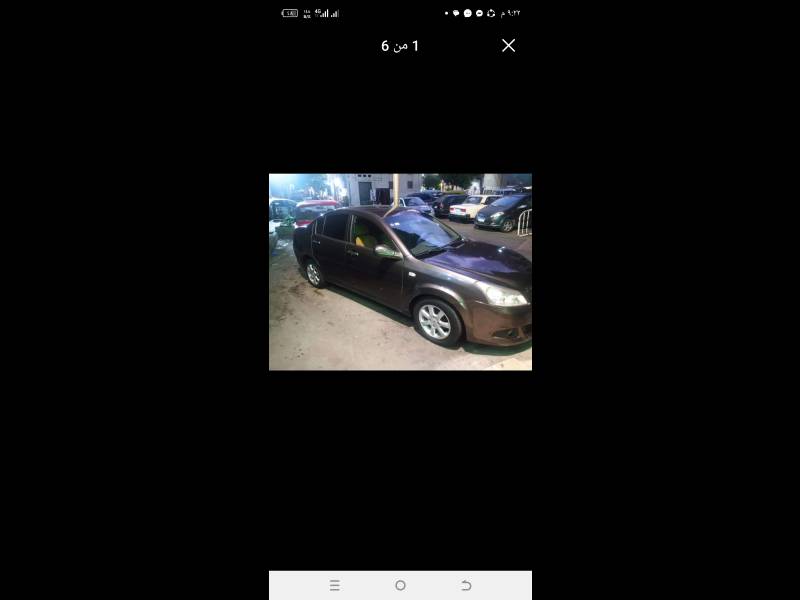Screen dimensions: 800x600
Task: Go to the home screen
Action: click(x=400, y=585)
